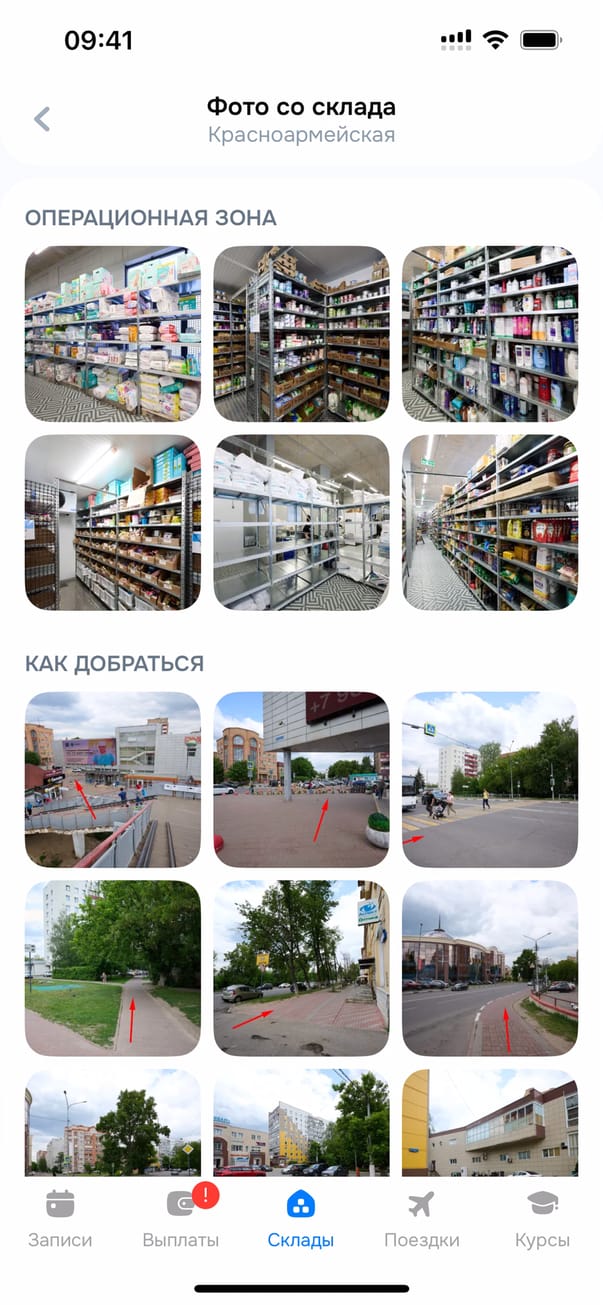
Task: Enlarge the route photo with stairway railings
Action: 113,779
